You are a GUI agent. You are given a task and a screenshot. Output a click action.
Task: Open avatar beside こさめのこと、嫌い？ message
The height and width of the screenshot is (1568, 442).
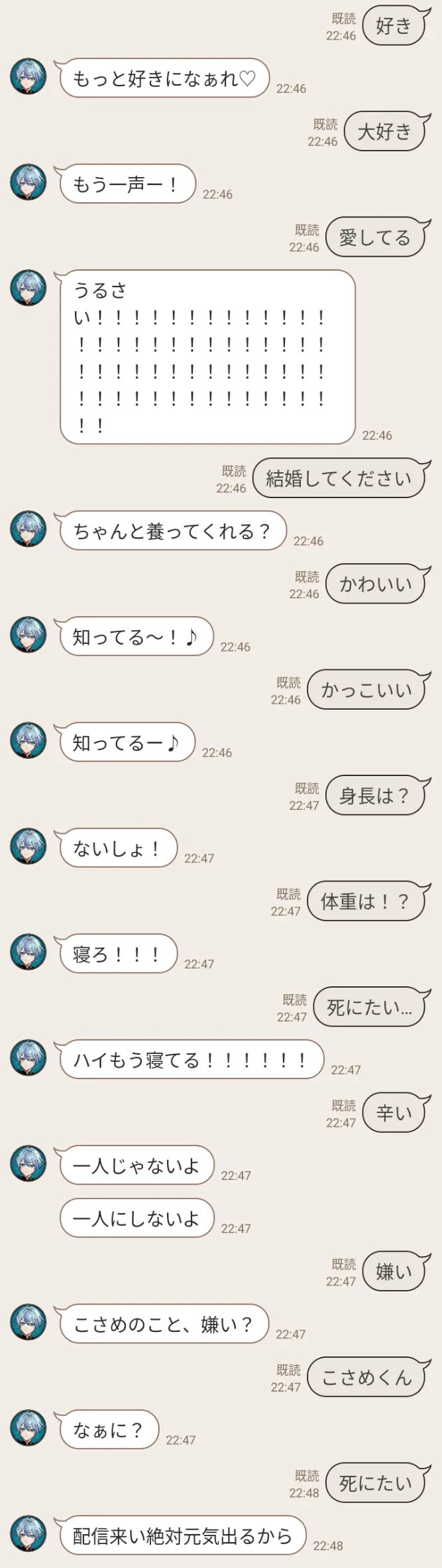coord(28,1322)
